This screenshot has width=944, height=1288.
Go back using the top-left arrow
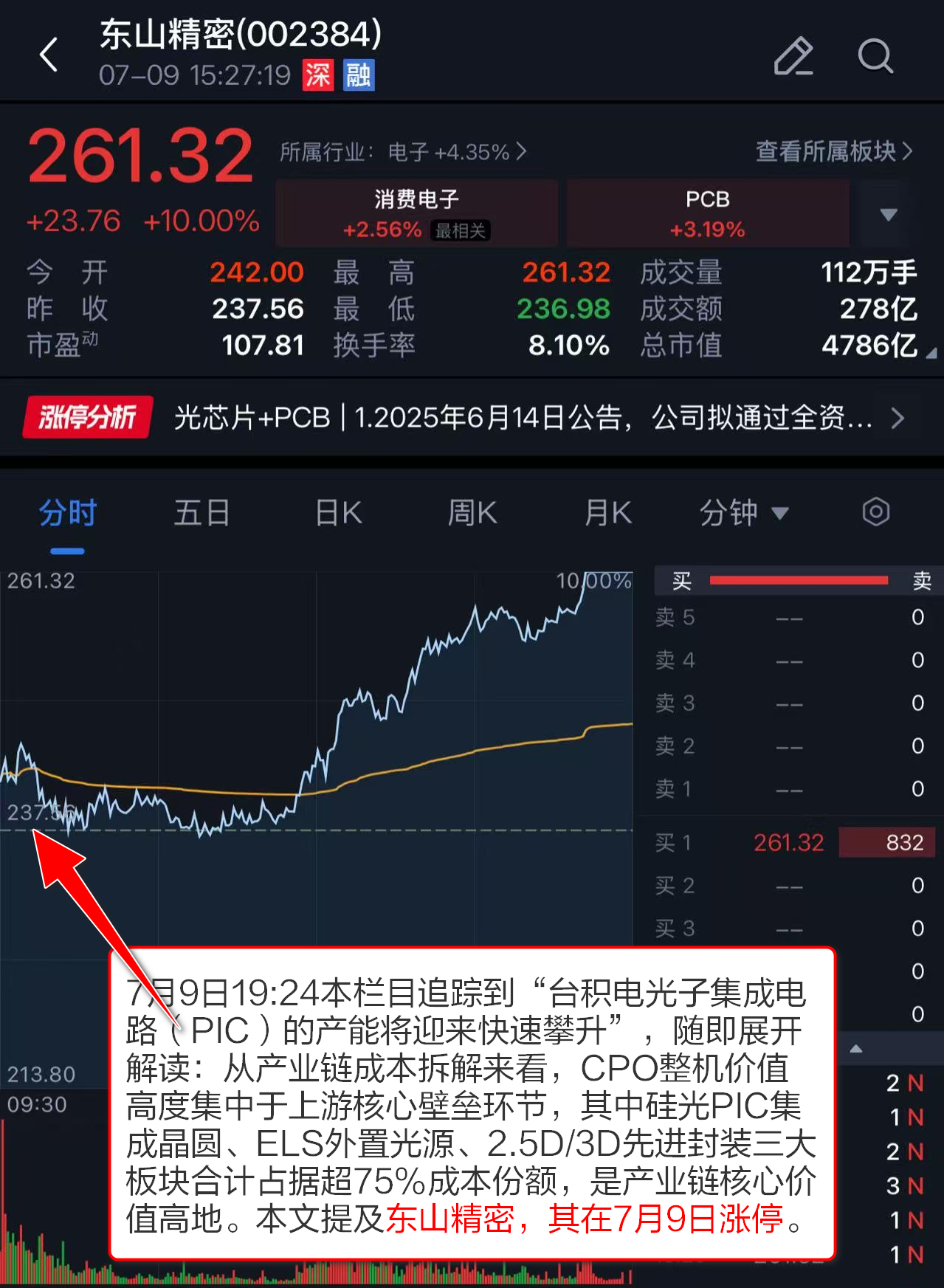coord(49,55)
